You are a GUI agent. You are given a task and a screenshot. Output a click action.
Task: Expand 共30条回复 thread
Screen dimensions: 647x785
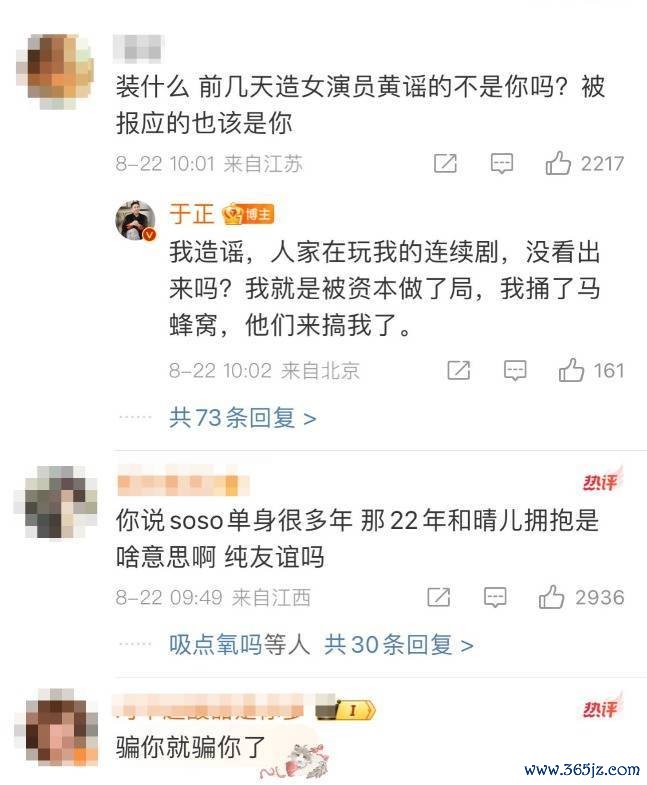pos(398,645)
